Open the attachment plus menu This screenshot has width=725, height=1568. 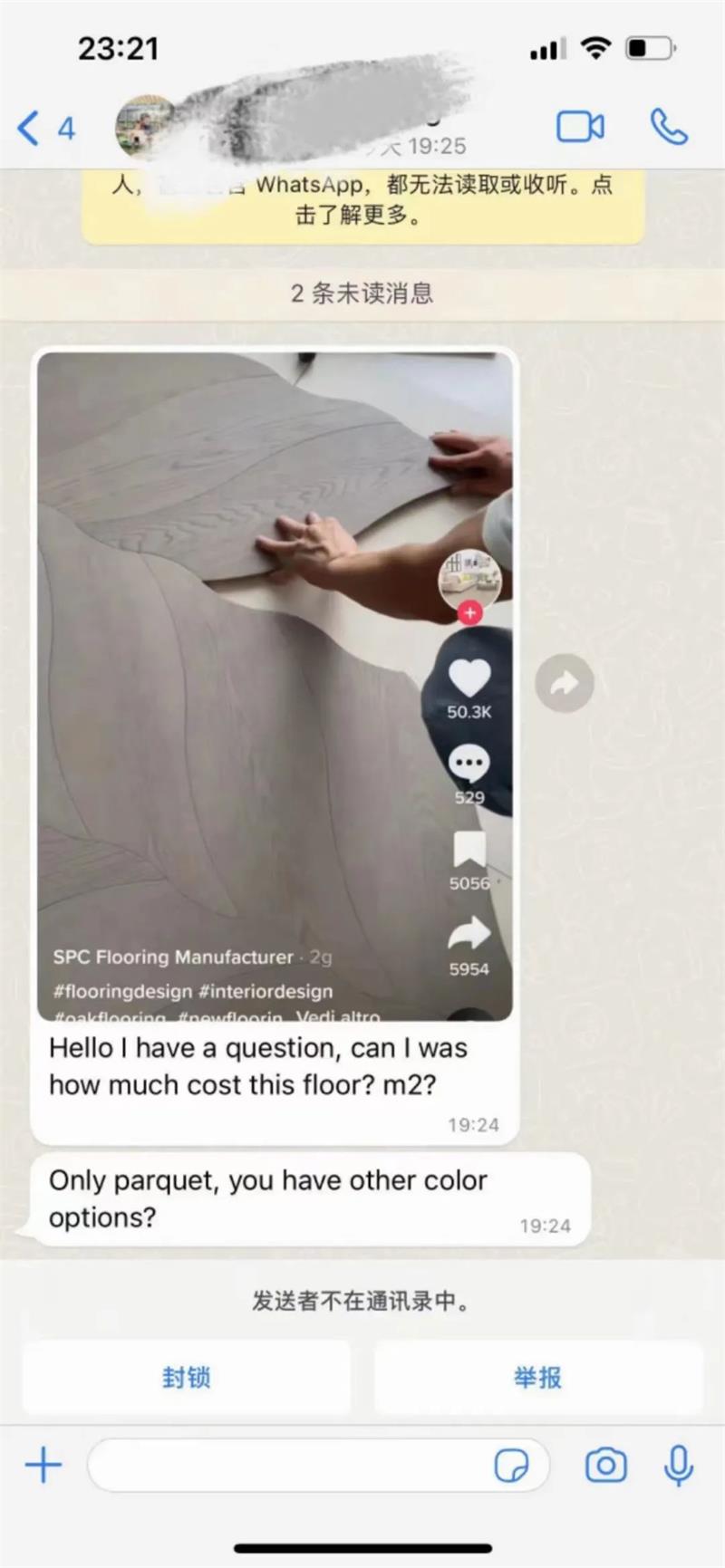coord(43,1465)
